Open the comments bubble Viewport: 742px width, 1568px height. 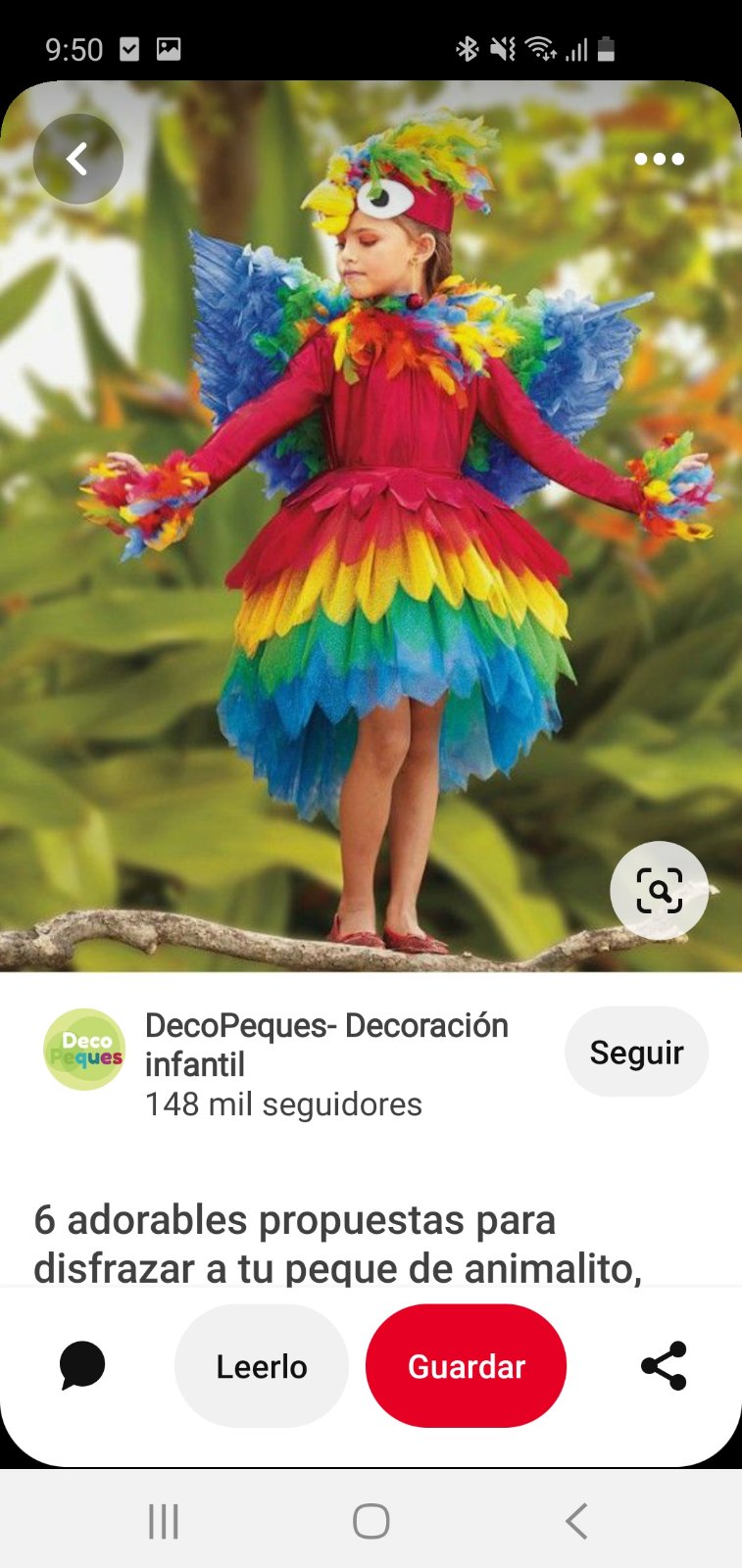82,1365
